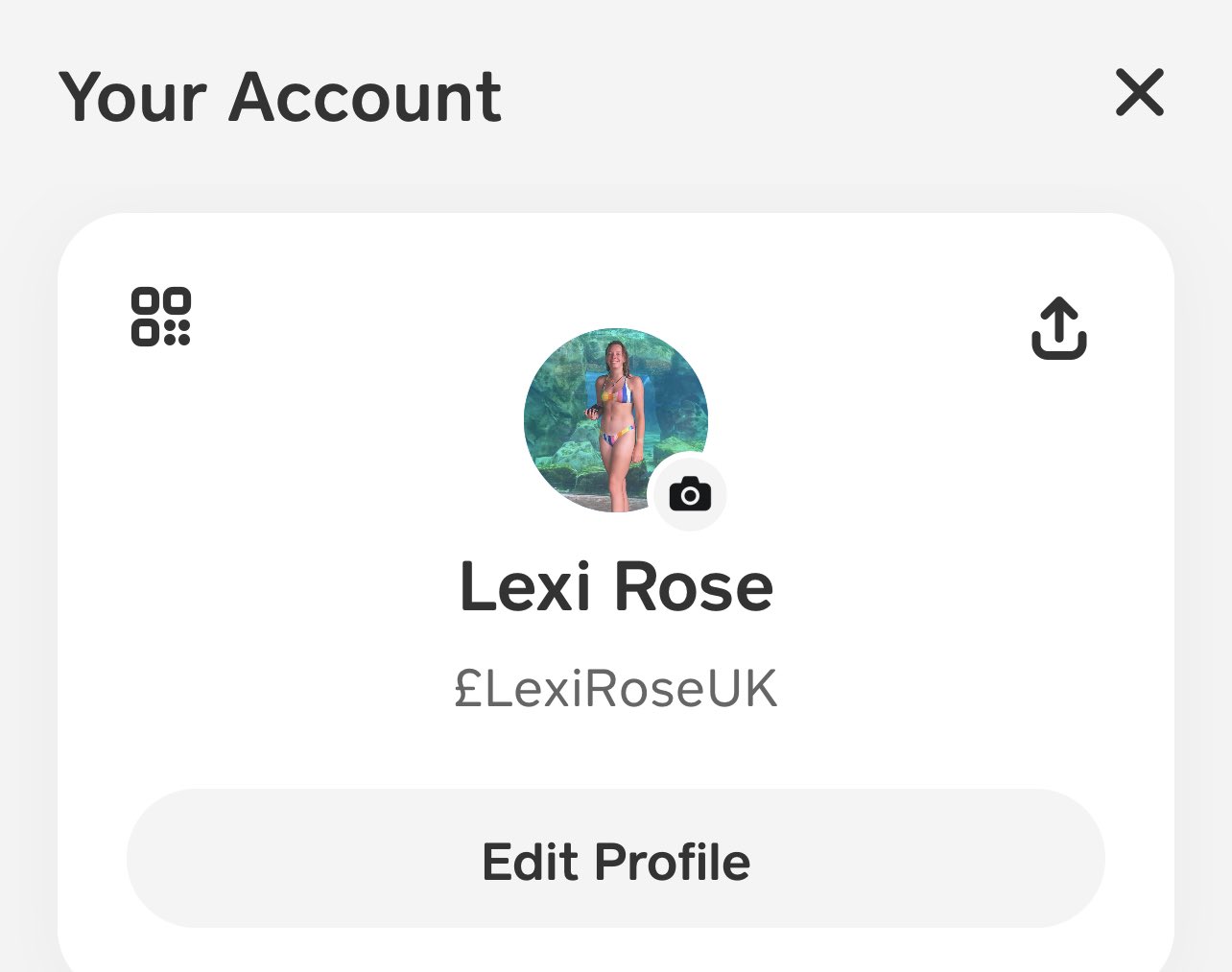The image size is (1232, 972).
Task: Share the profile via share icon
Action: point(1059,328)
